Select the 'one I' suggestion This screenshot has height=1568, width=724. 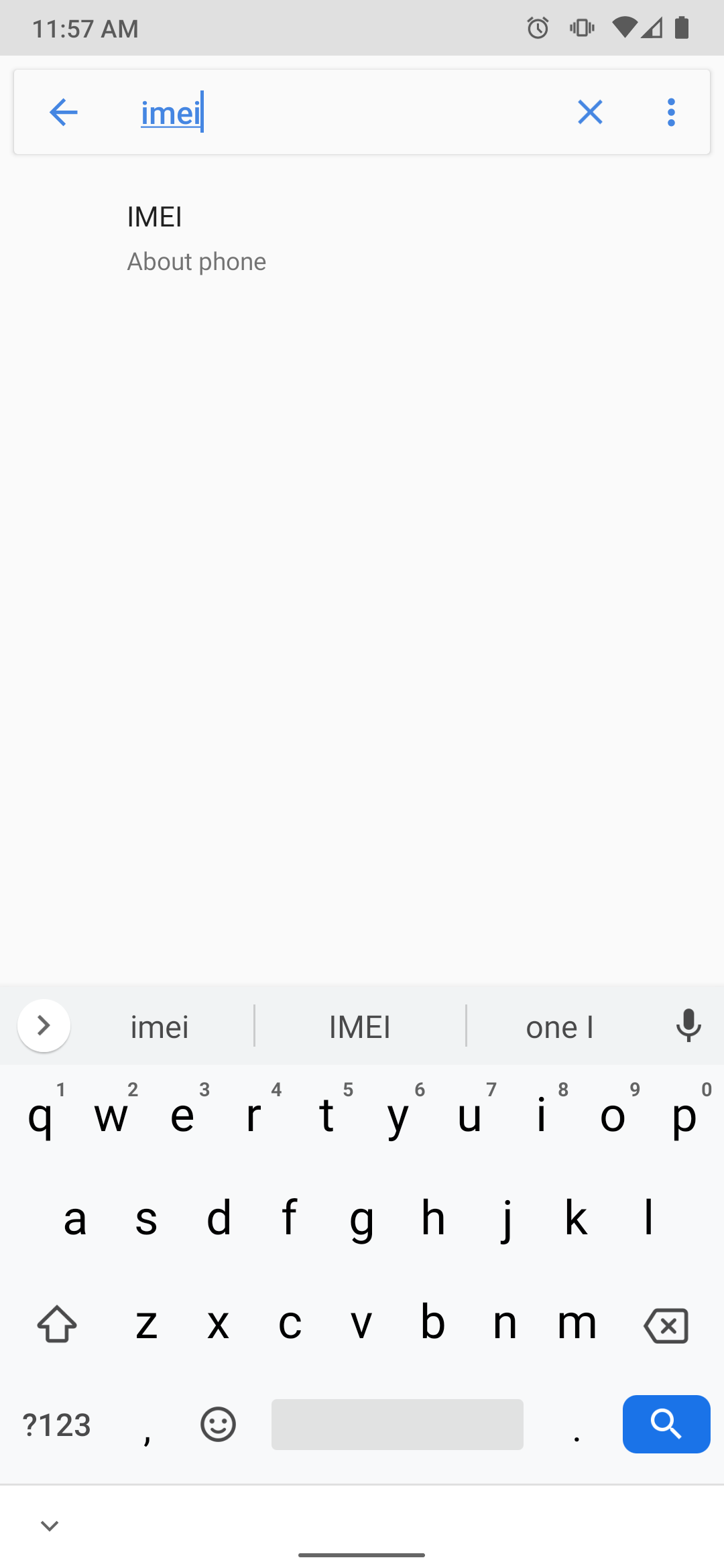559,1025
